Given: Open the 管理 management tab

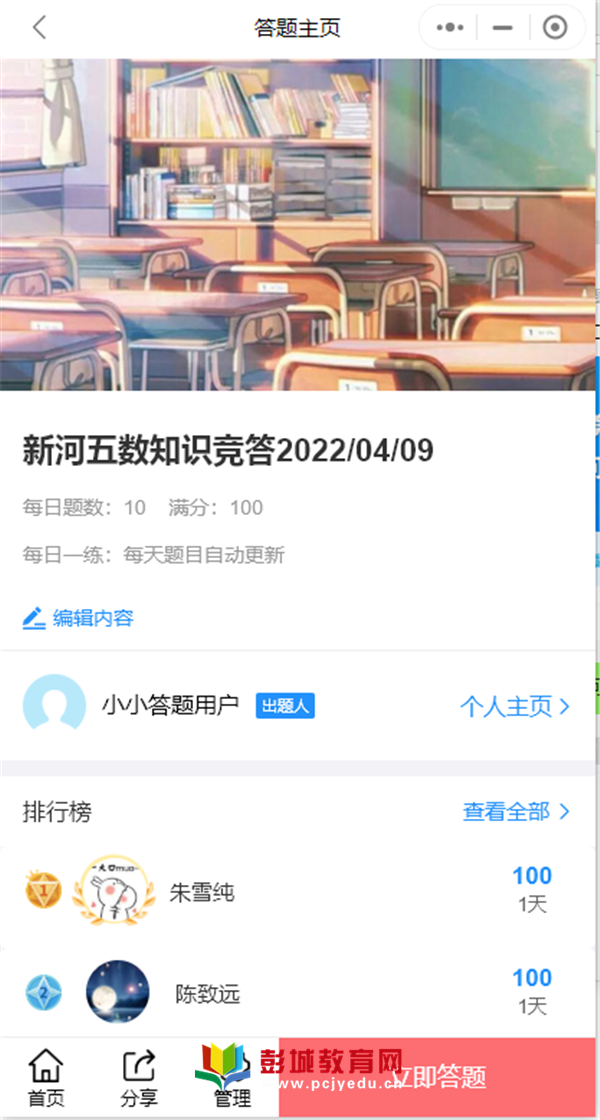Looking at the screenshot, I should tap(232, 1080).
